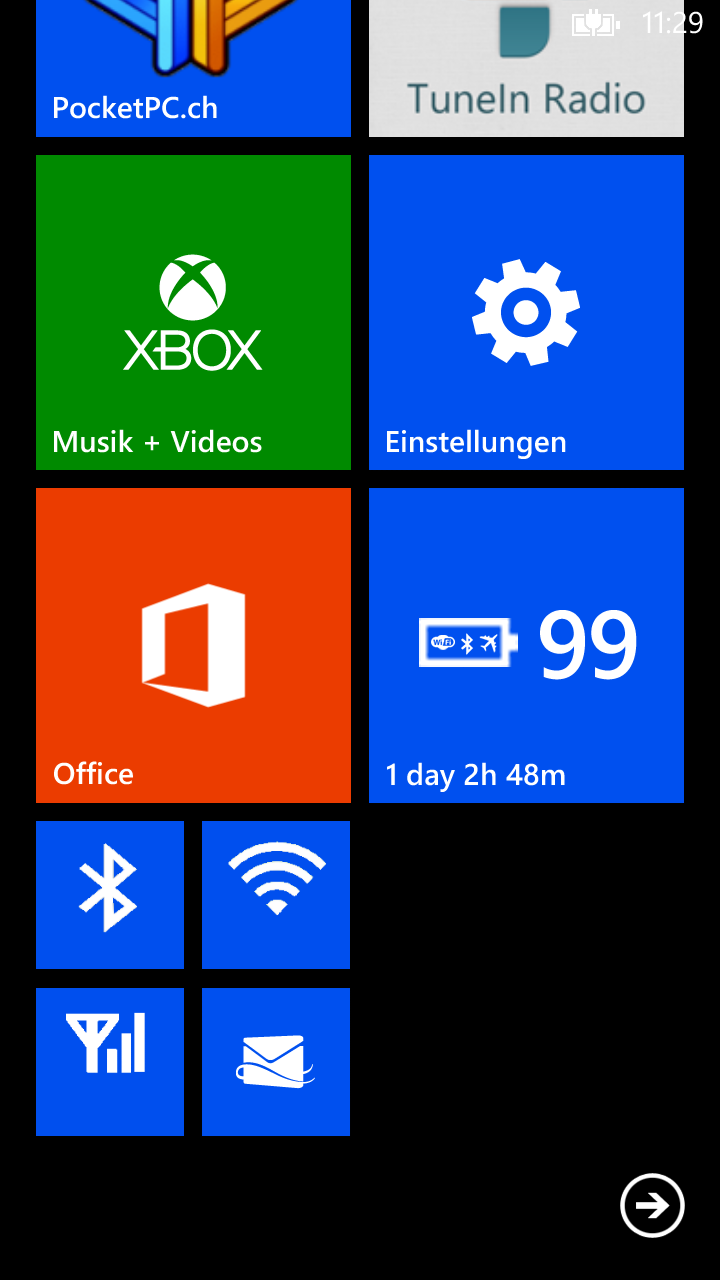720x1280 pixels.
Task: Open Xbox Musik + Videos tile
Action: [x=193, y=312]
